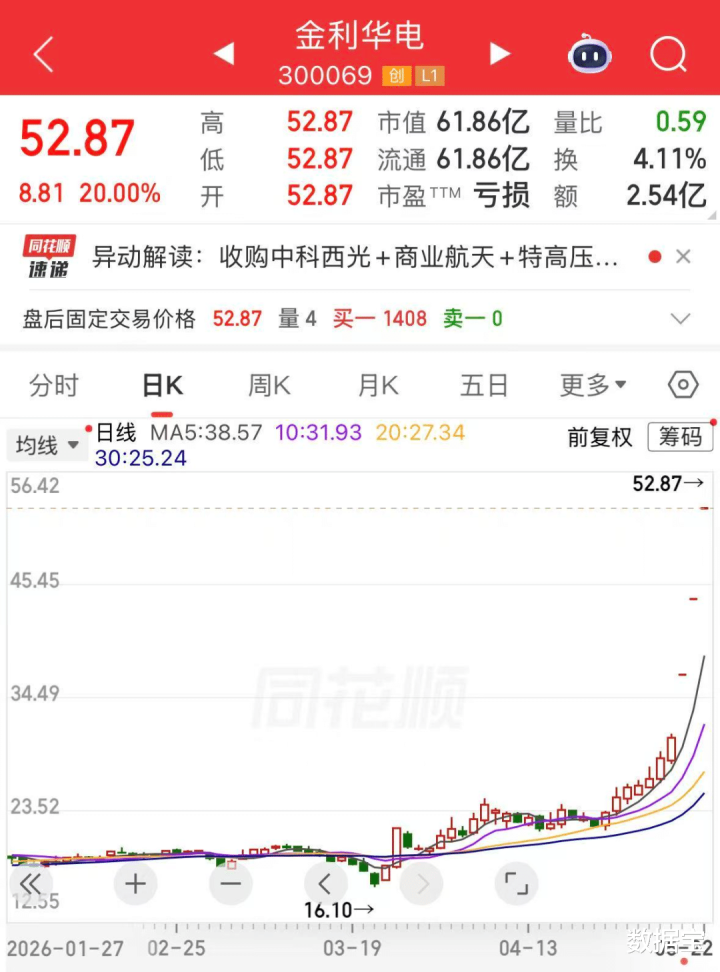Show the 五日 chart tab
Screen dimensions: 720x972
pyautogui.click(x=484, y=386)
